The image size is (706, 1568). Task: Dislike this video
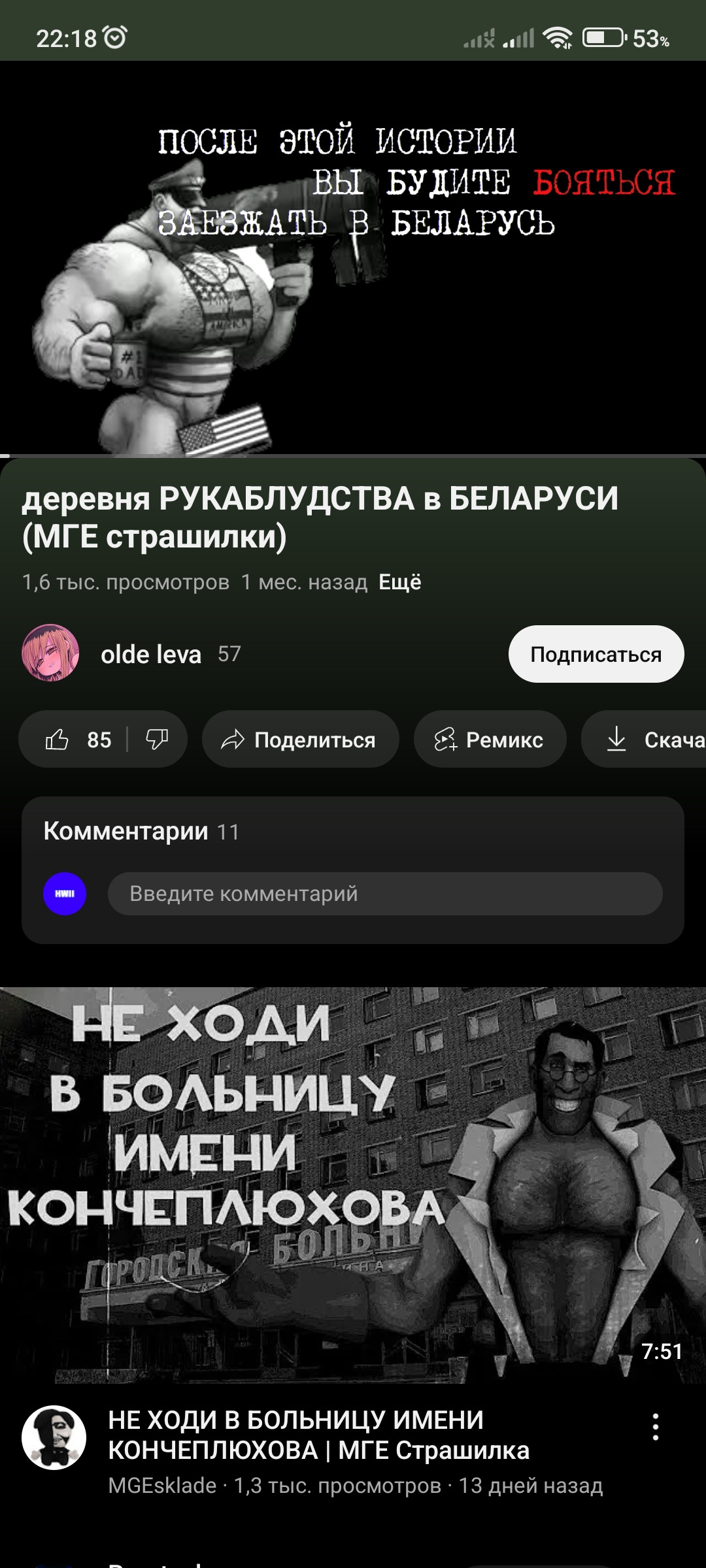click(157, 740)
